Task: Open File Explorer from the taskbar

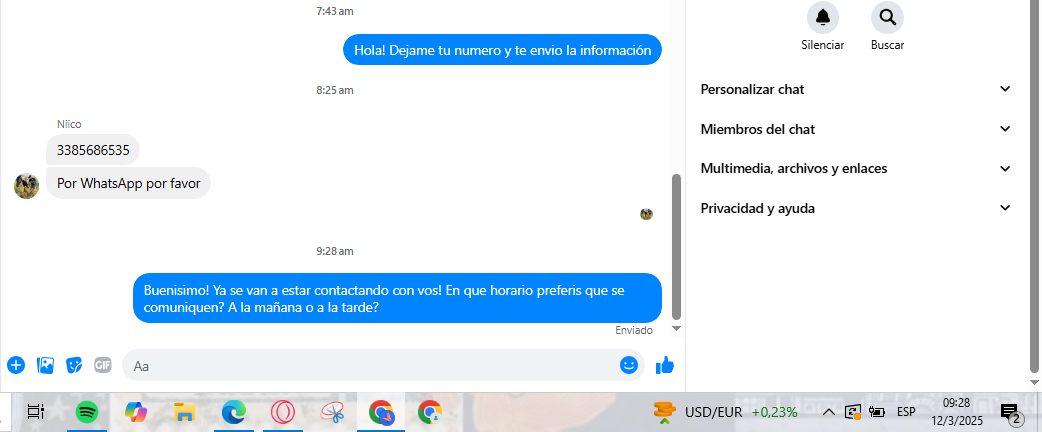Action: (183, 411)
